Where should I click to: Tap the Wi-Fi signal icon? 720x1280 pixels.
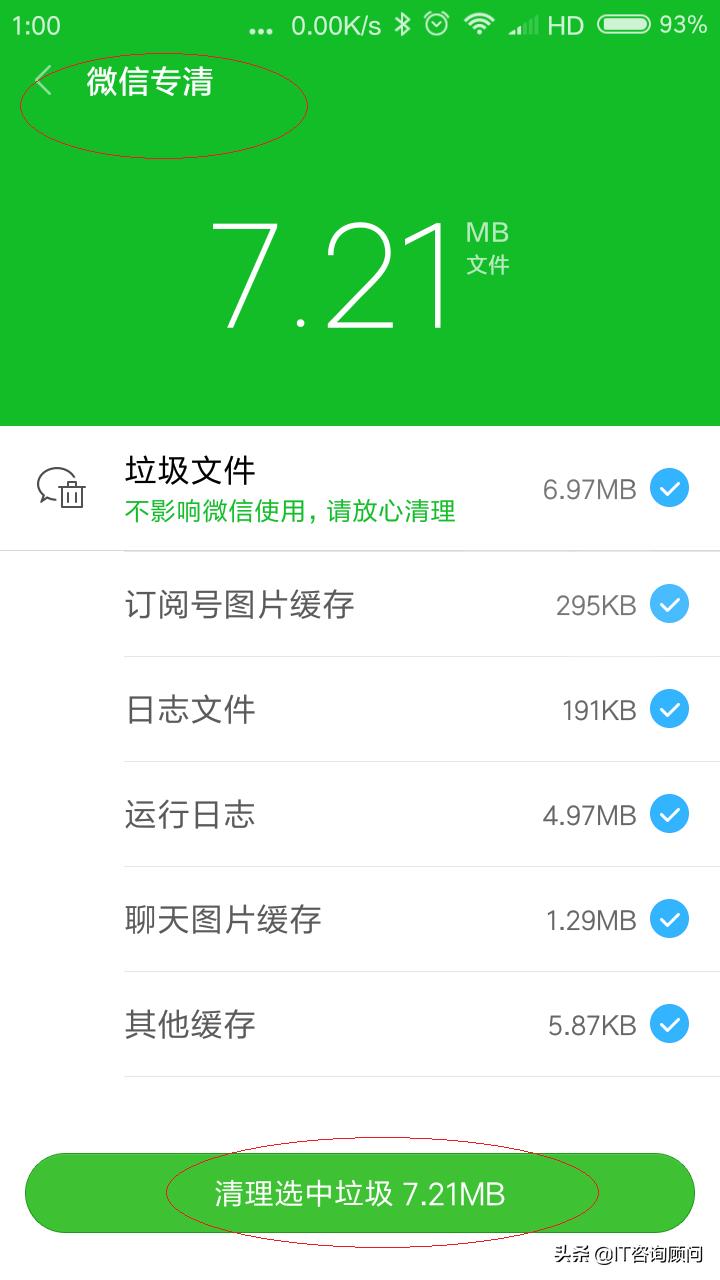(x=478, y=25)
